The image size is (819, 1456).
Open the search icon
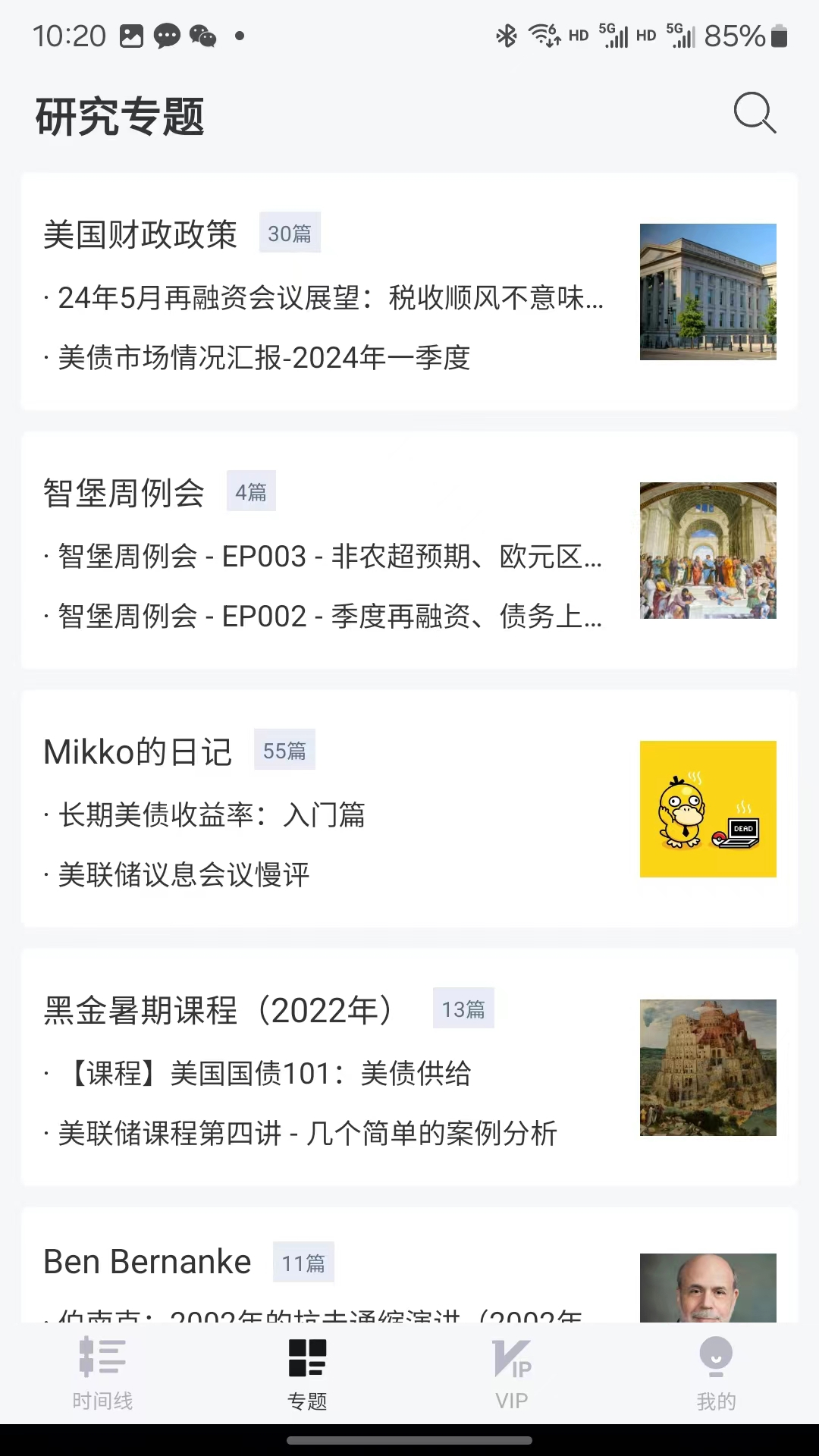(755, 114)
